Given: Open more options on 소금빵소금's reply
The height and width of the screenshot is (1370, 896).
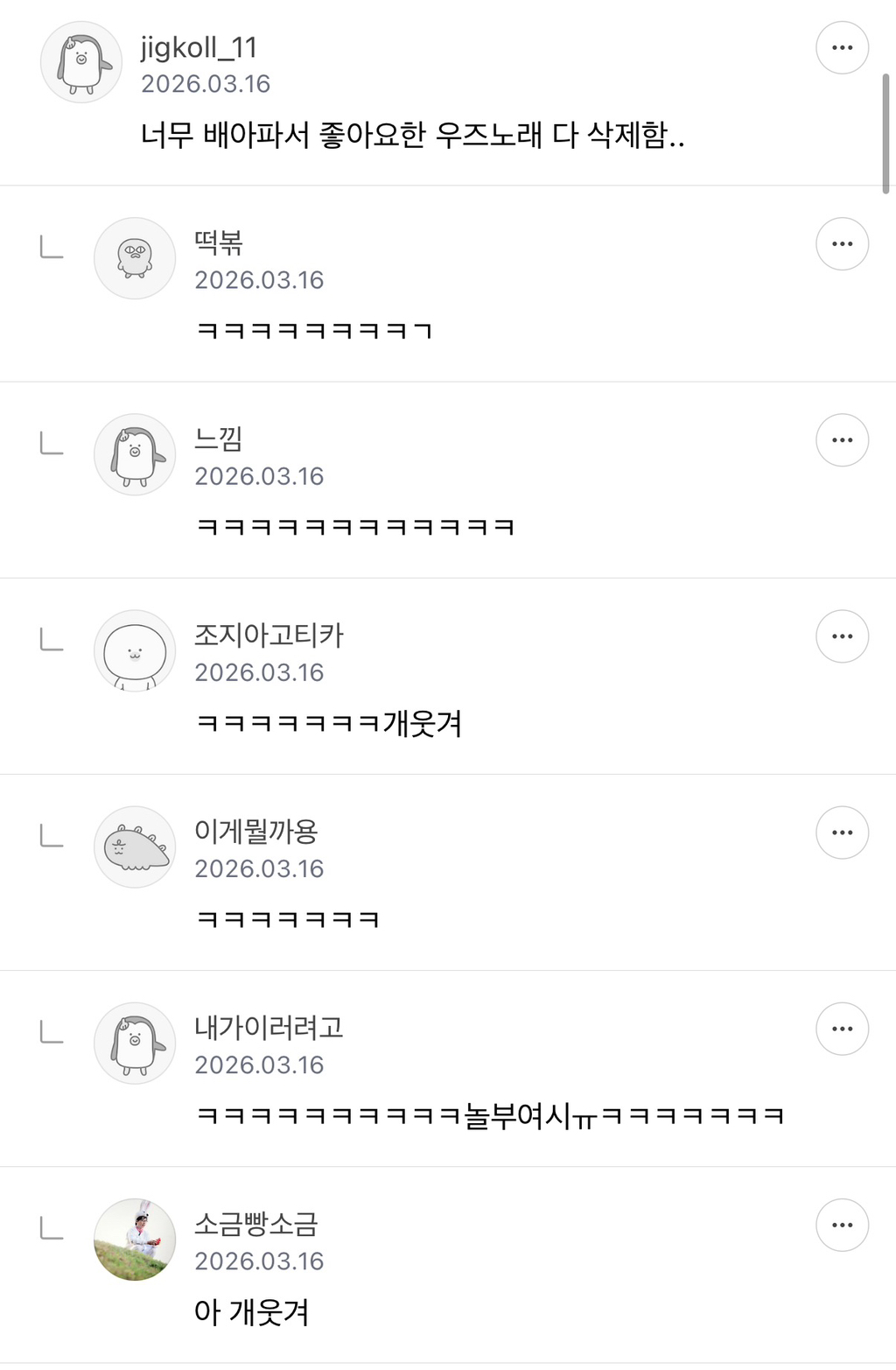Looking at the screenshot, I should (x=842, y=1224).
